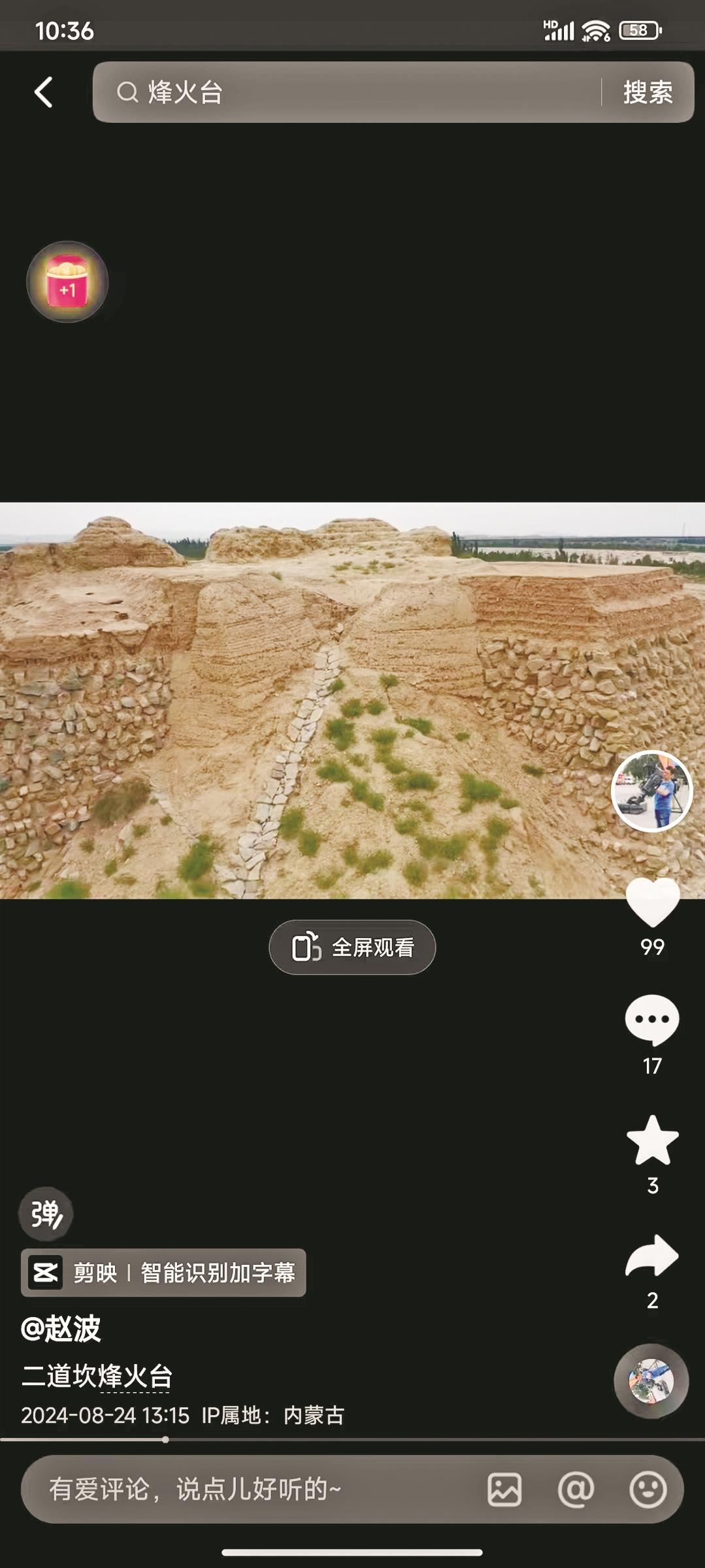Open the 剪映 智能识别加字幕 tag
Screen dimensions: 705x1568
point(163,1273)
